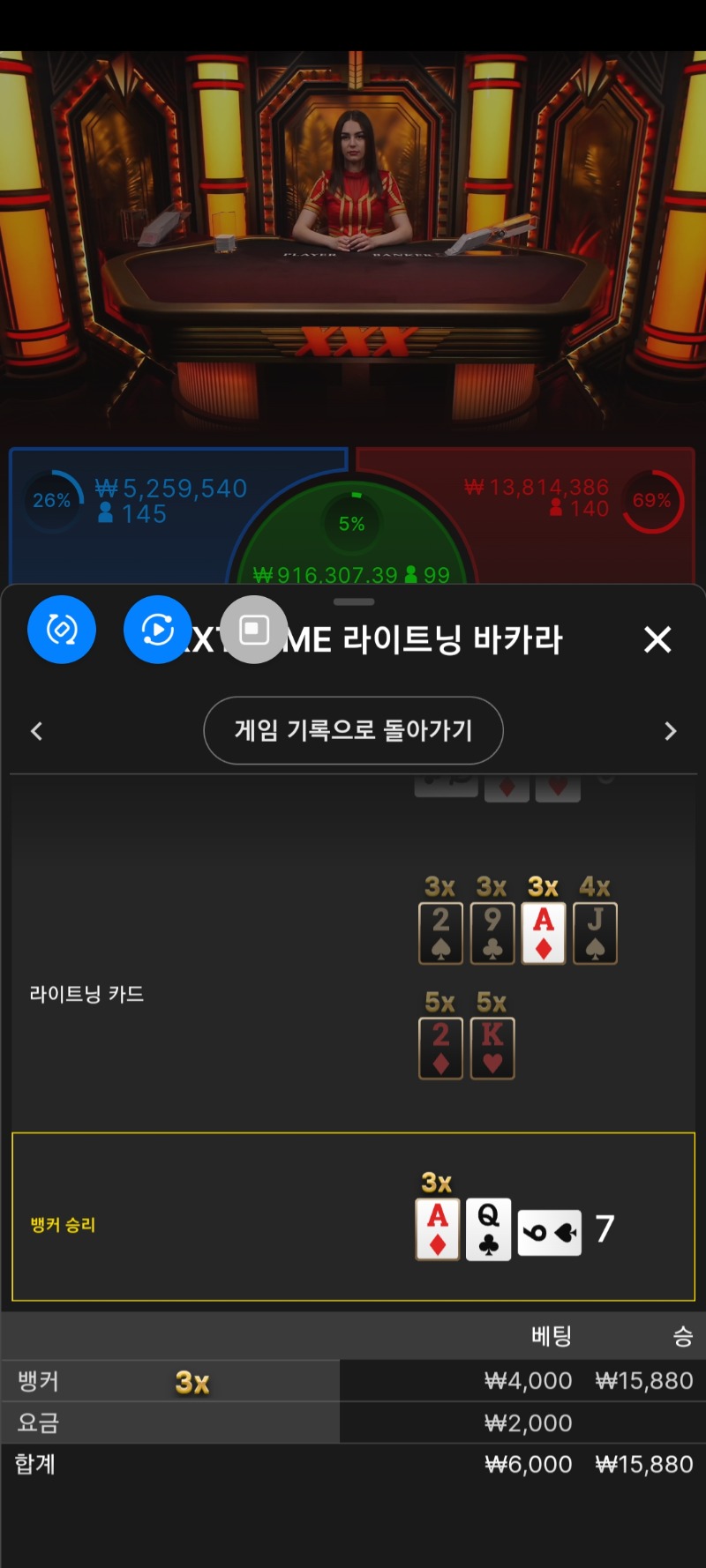The width and height of the screenshot is (706, 1568).
Task: Tap the gray stop recording button
Action: pos(254,630)
